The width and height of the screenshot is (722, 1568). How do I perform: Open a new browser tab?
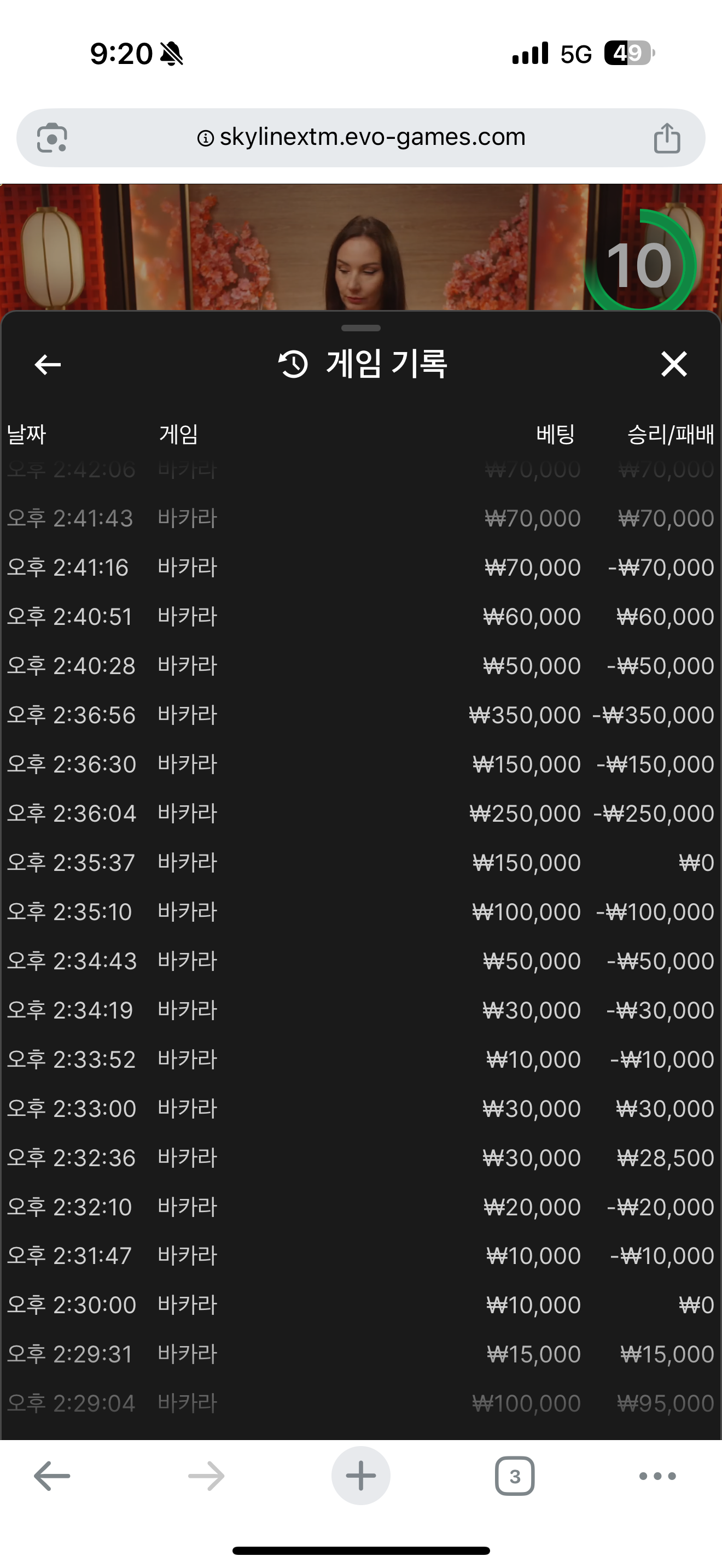click(361, 1476)
